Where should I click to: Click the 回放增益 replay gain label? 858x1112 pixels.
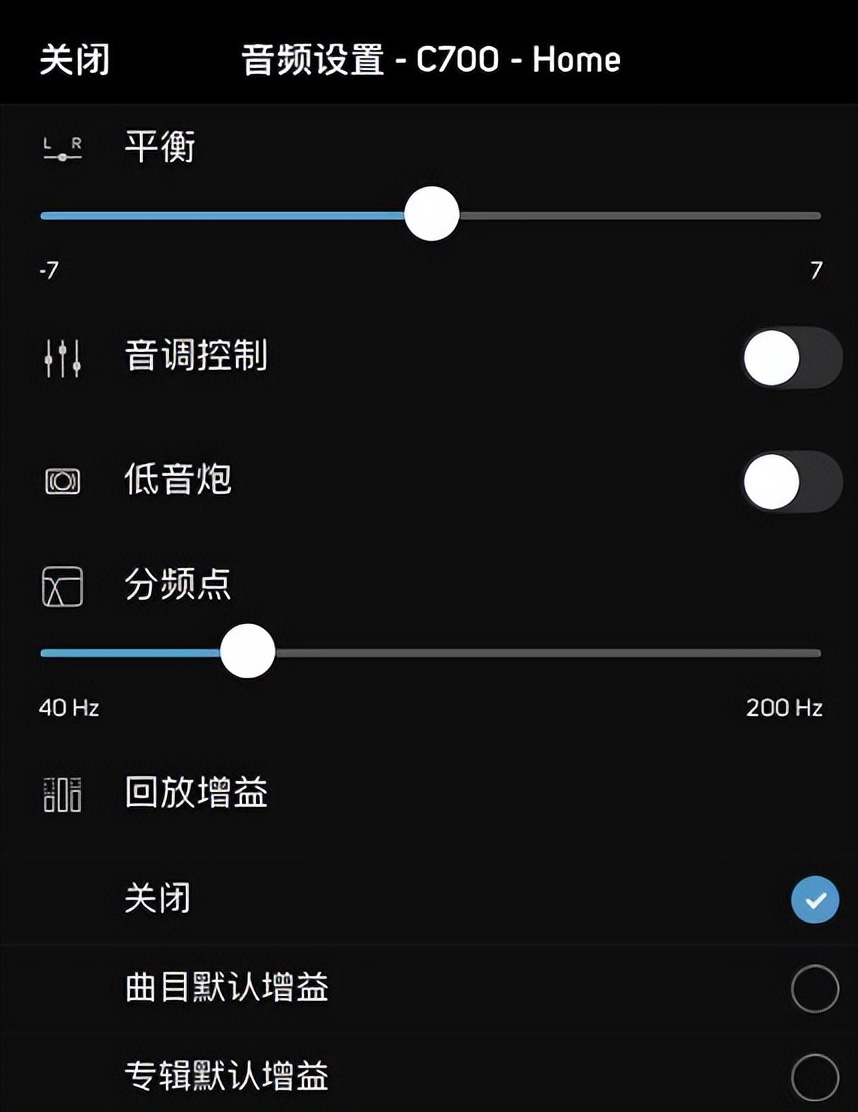click(196, 792)
